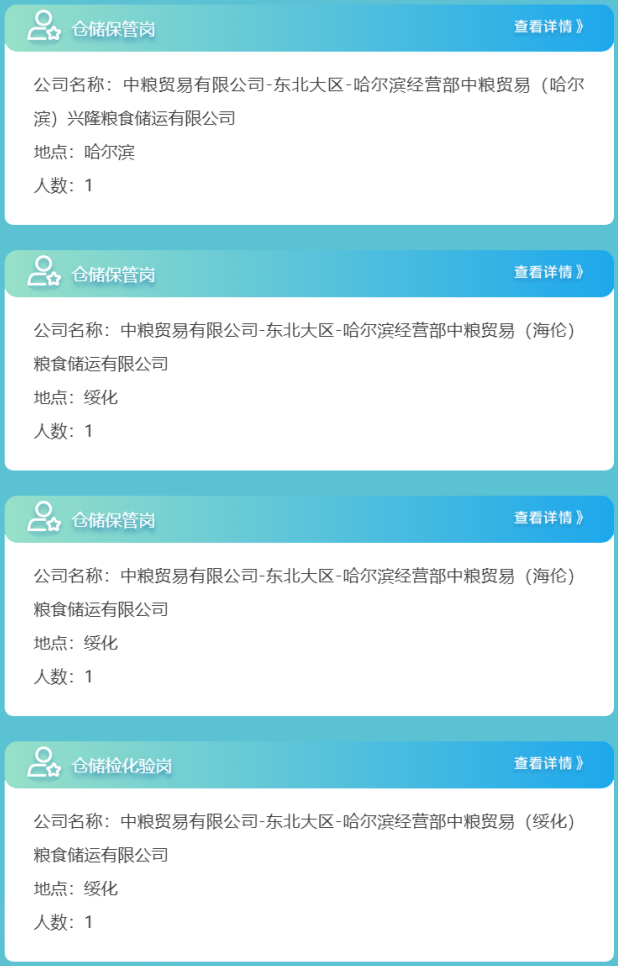
Task: View details of the 哈尔滨 仓储保管岗 posting
Action: click(548, 27)
